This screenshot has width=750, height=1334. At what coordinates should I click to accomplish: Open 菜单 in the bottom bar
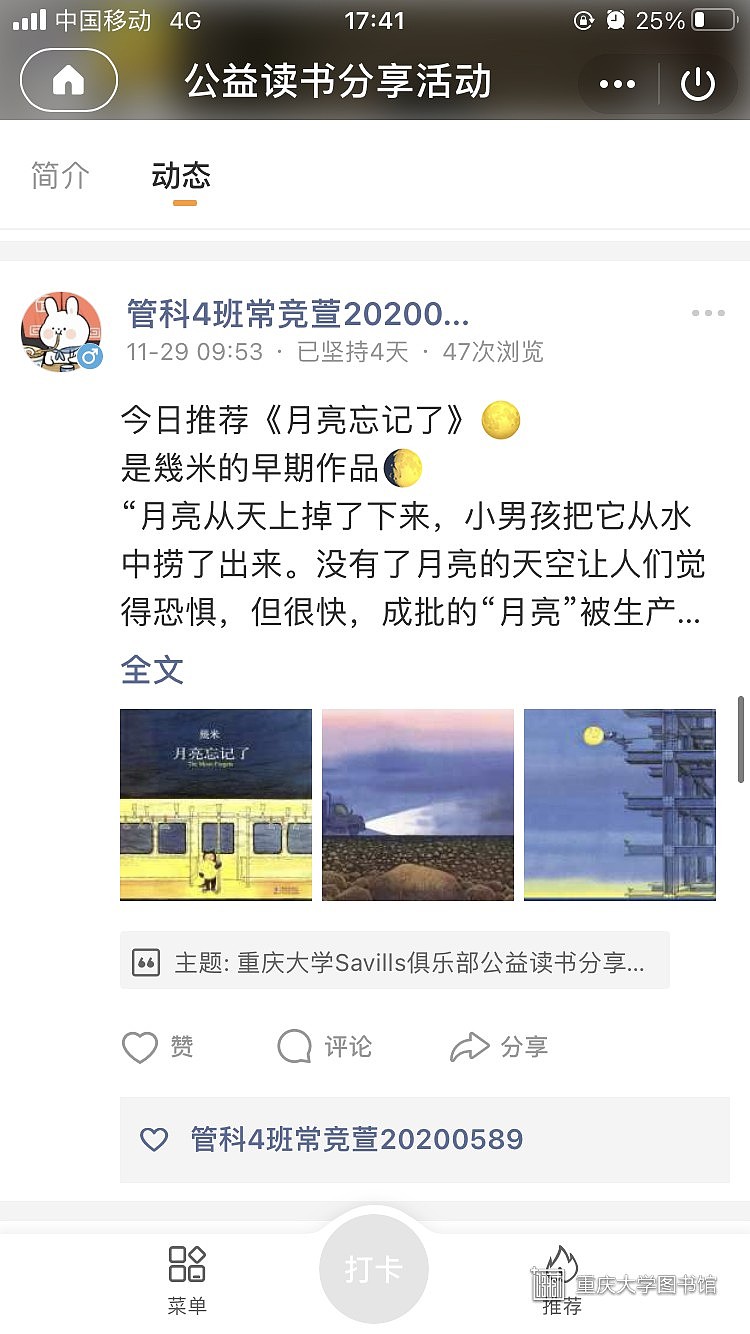tap(187, 1279)
